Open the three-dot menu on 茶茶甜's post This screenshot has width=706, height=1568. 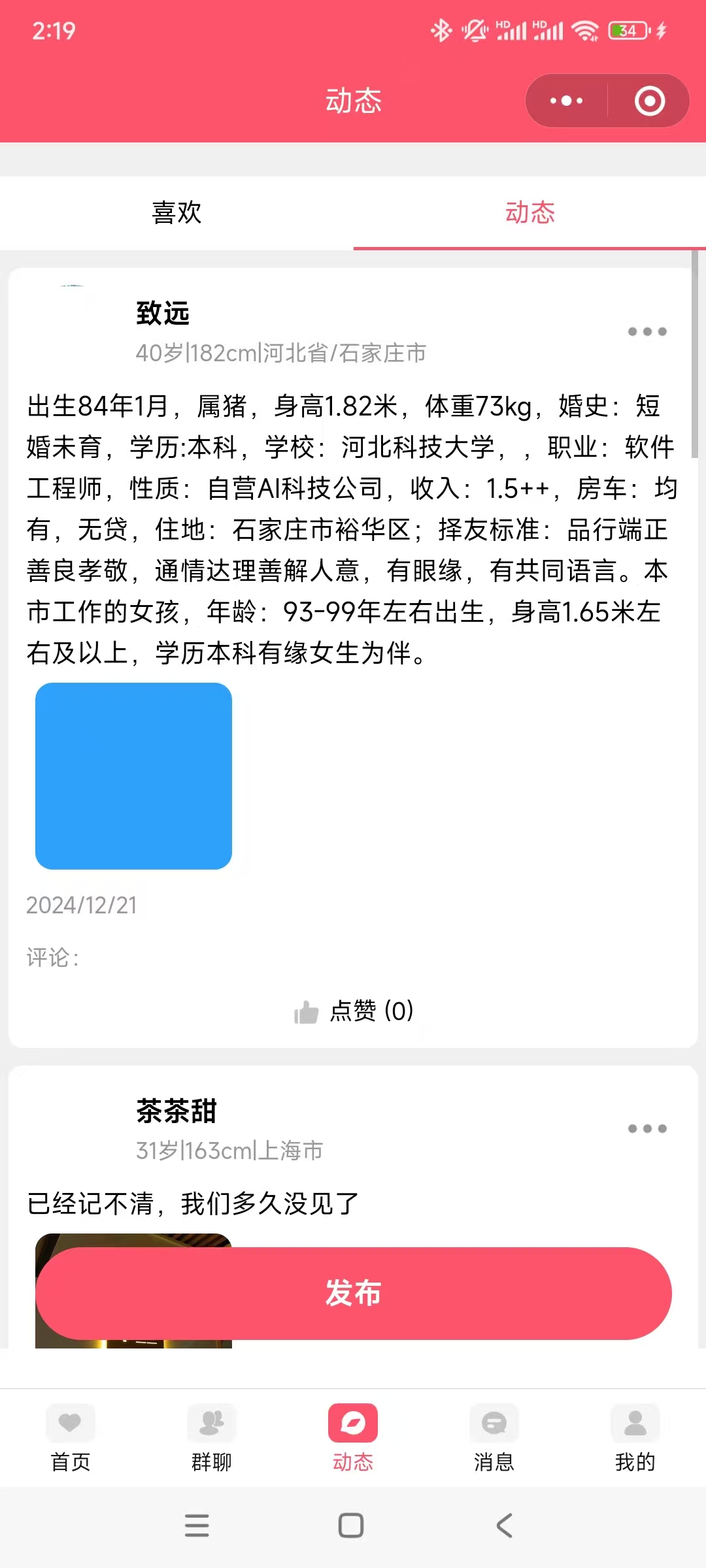[647, 1129]
